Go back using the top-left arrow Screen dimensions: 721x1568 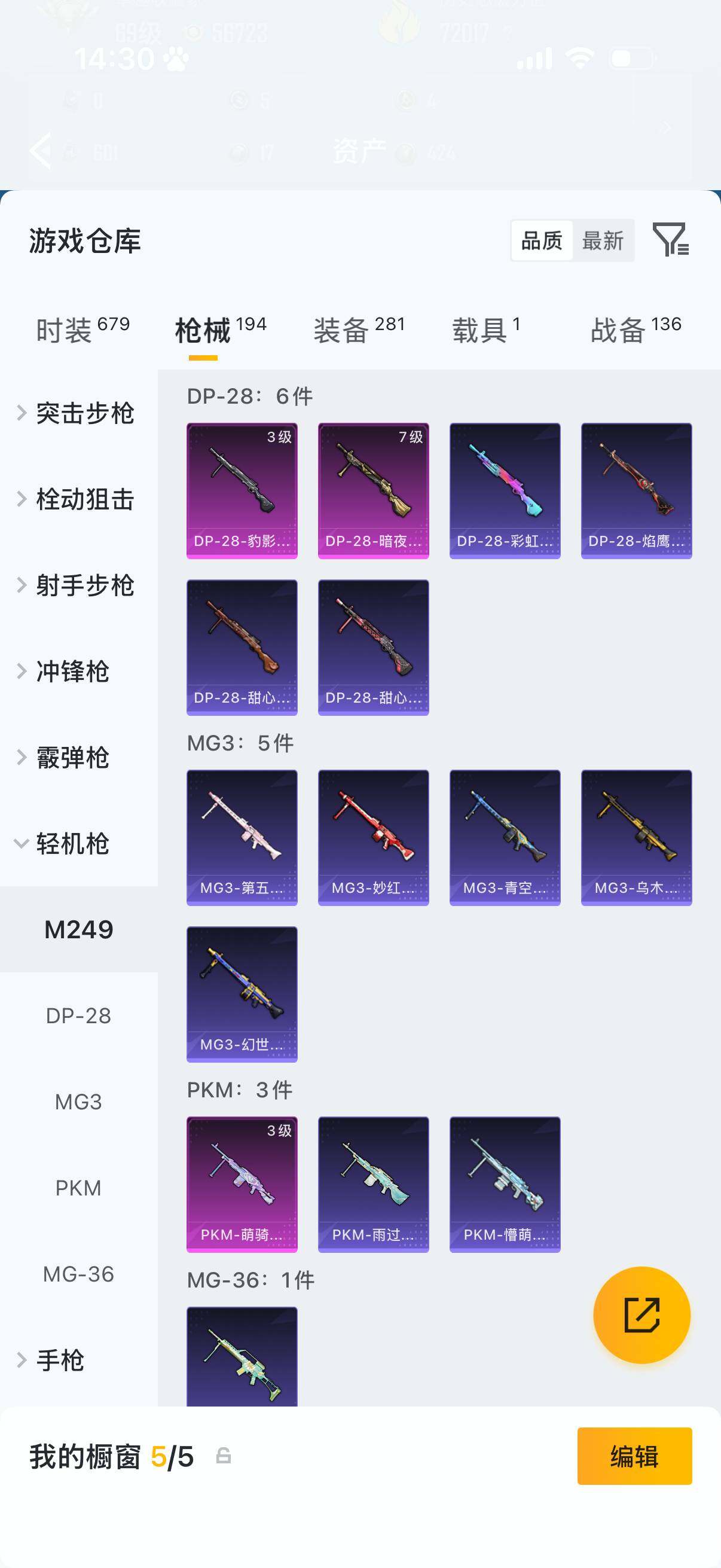pyautogui.click(x=39, y=150)
